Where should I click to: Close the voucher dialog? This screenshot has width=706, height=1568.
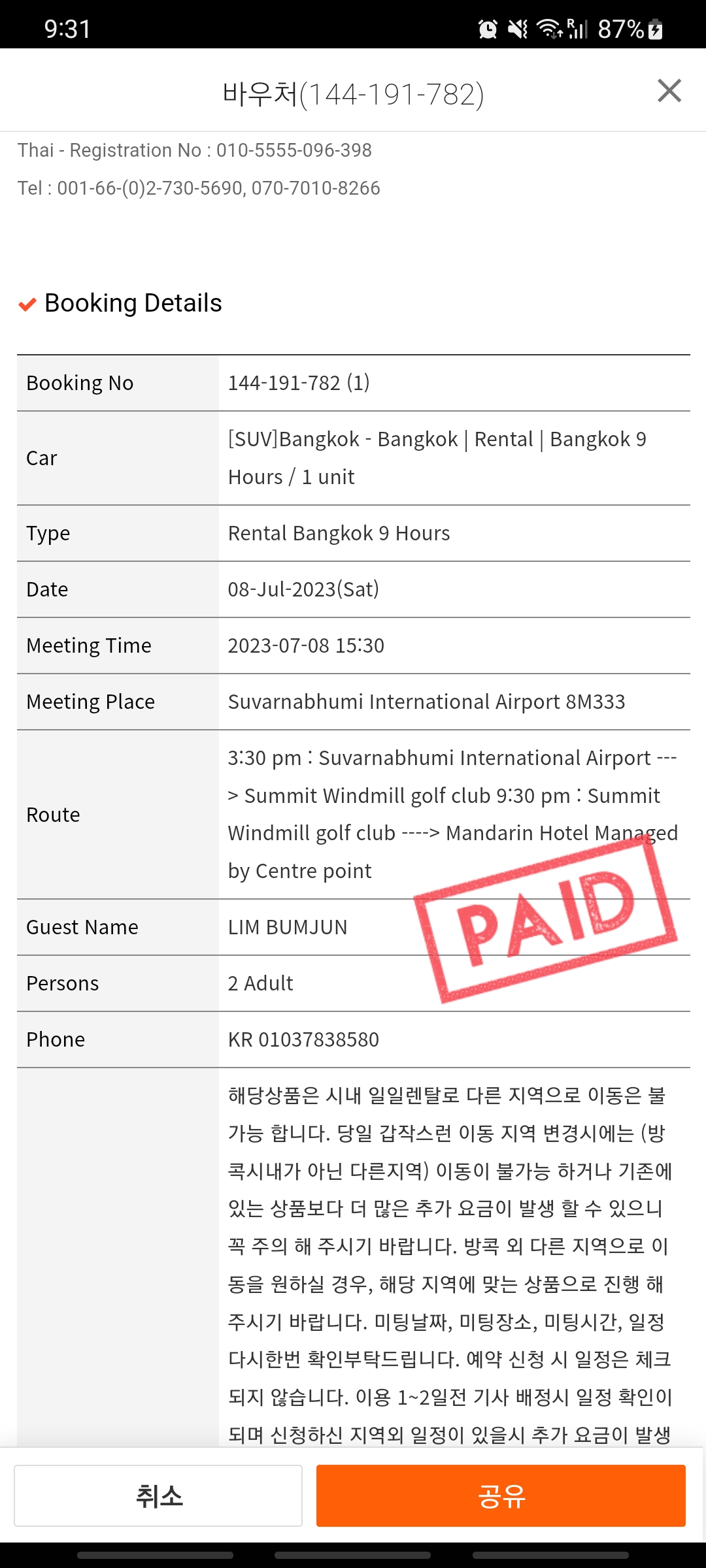pyautogui.click(x=669, y=91)
